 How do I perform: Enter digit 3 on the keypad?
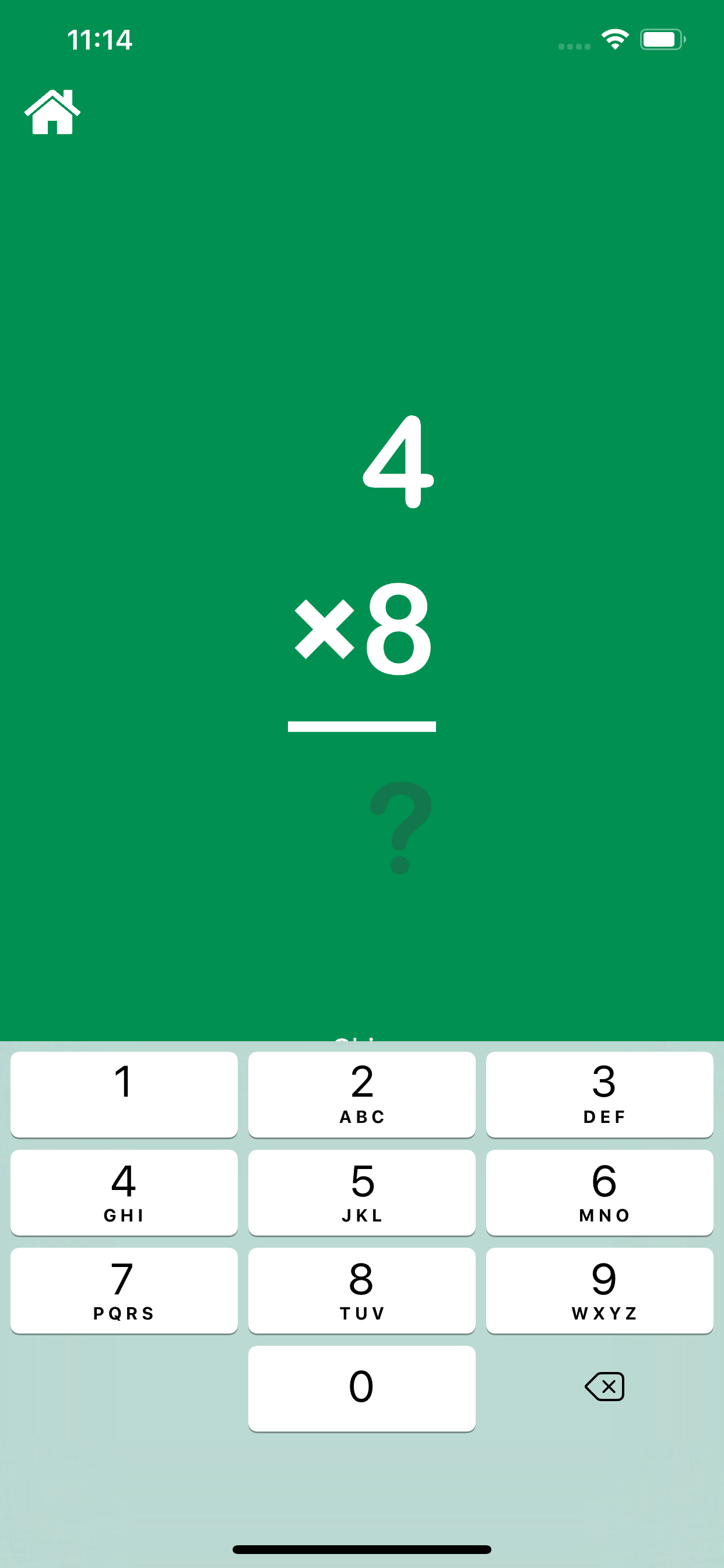[599, 1094]
